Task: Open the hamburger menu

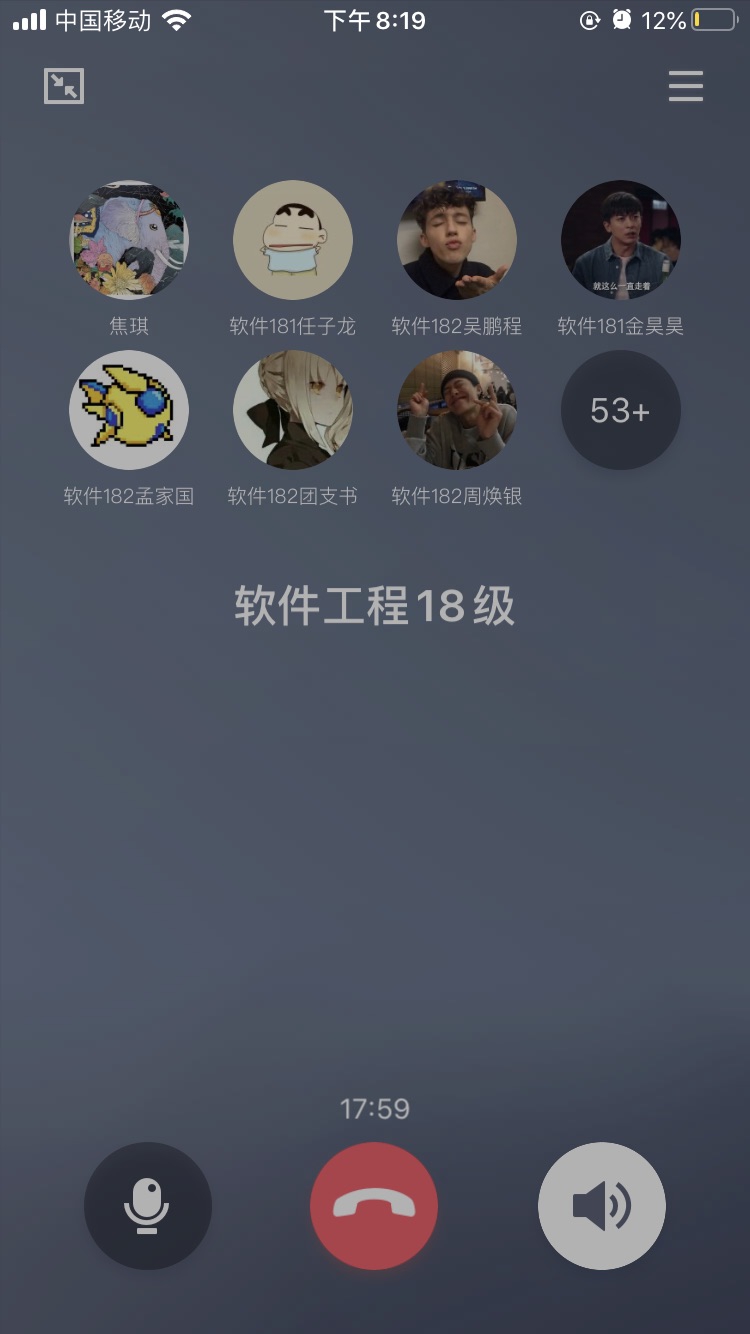Action: [686, 87]
